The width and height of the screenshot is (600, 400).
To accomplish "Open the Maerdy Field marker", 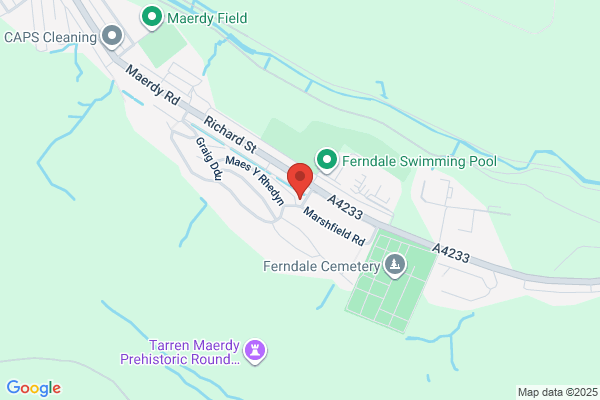I will pos(152,18).
